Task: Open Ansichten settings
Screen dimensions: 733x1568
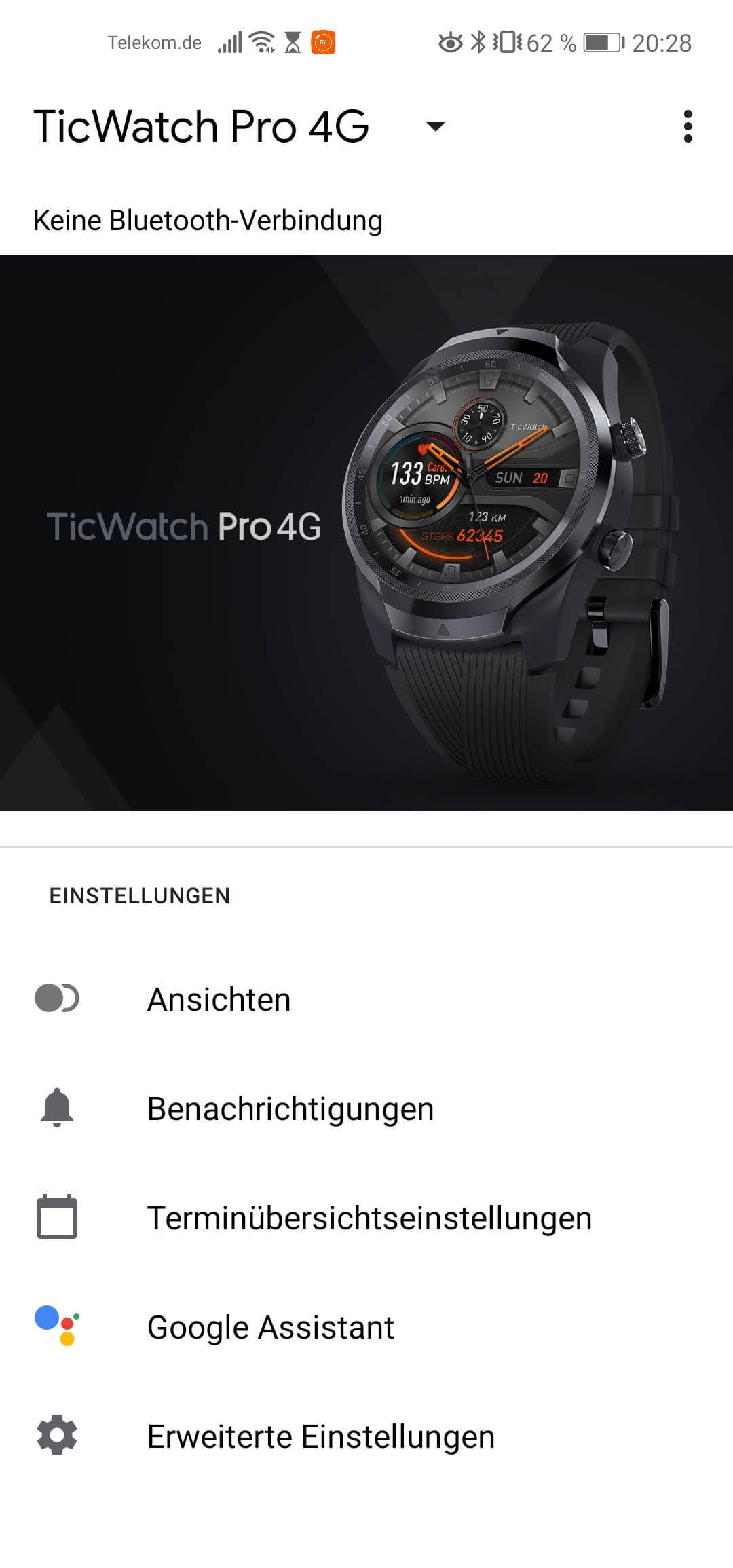Action: tap(219, 999)
